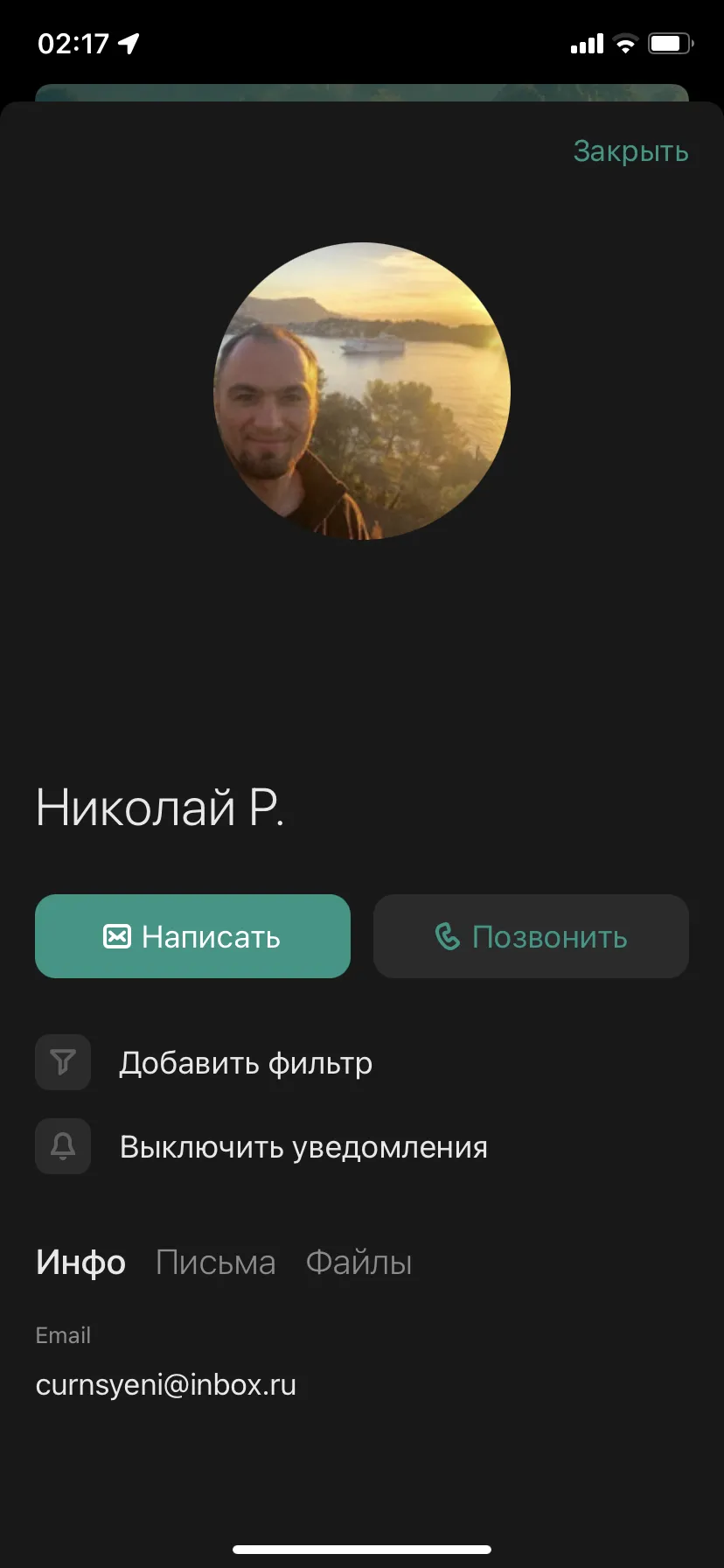Switch to the Инфо tab

click(x=80, y=1263)
